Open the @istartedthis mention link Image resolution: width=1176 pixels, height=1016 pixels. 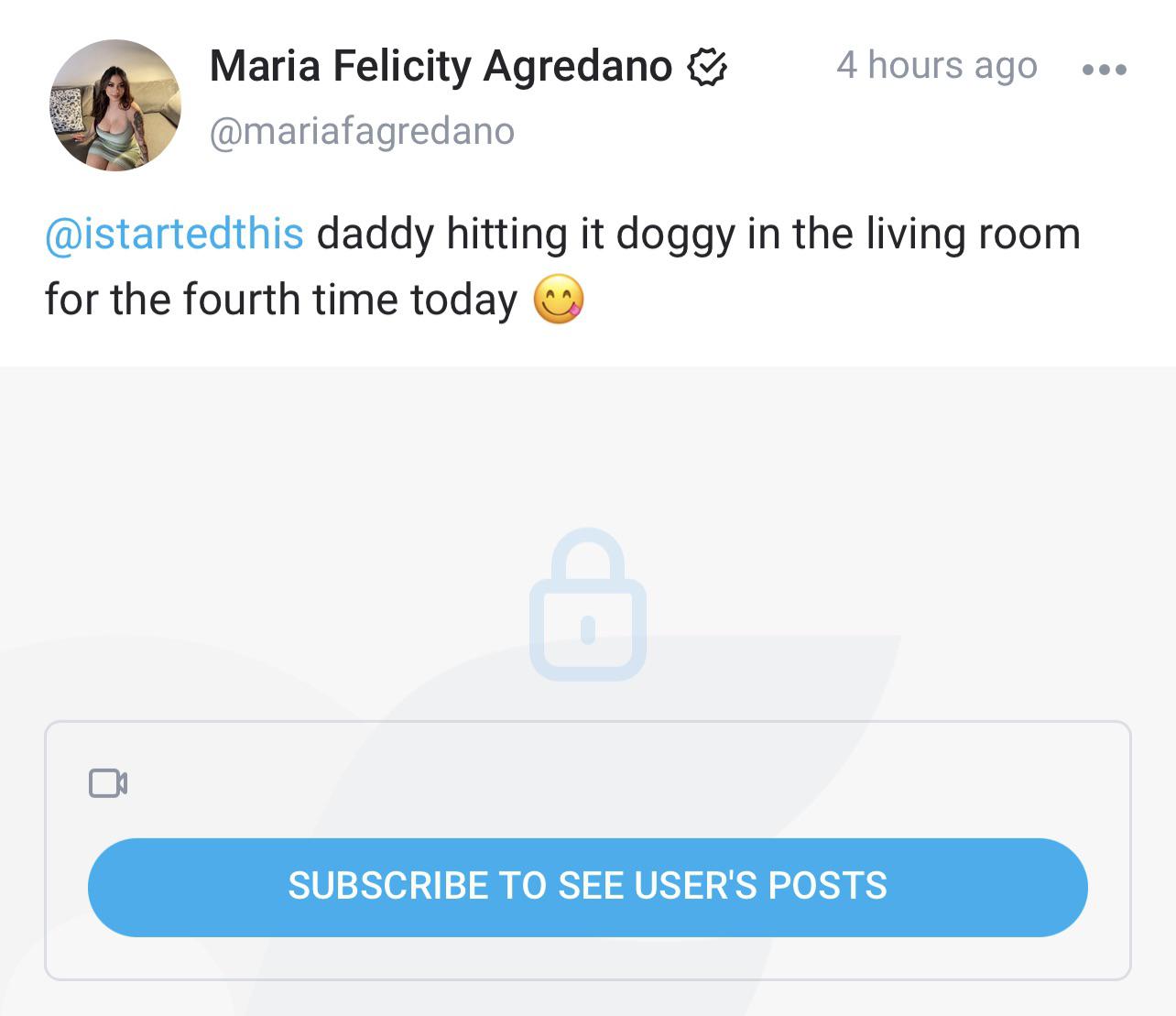[174, 234]
